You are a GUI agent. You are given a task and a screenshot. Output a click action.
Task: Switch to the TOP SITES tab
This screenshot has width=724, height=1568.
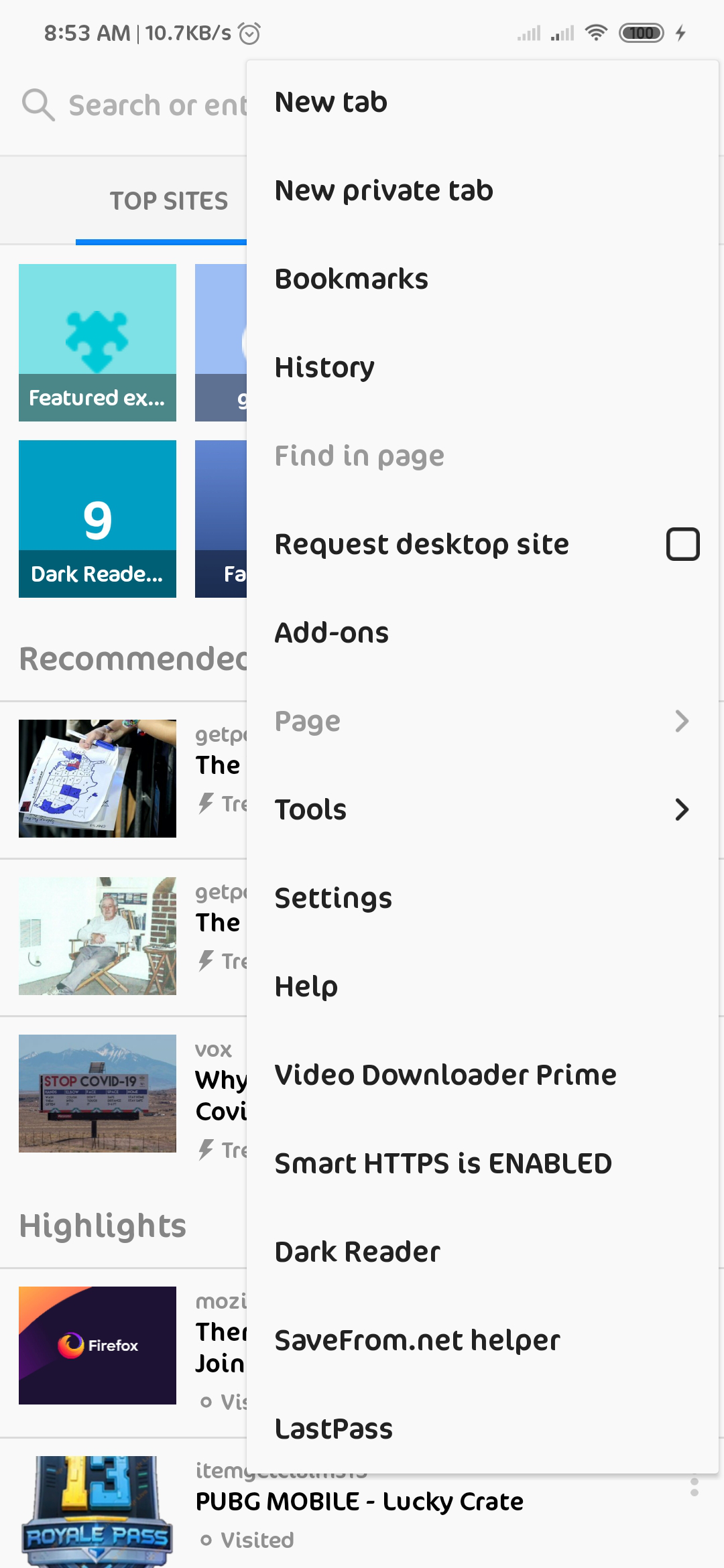coord(169,201)
